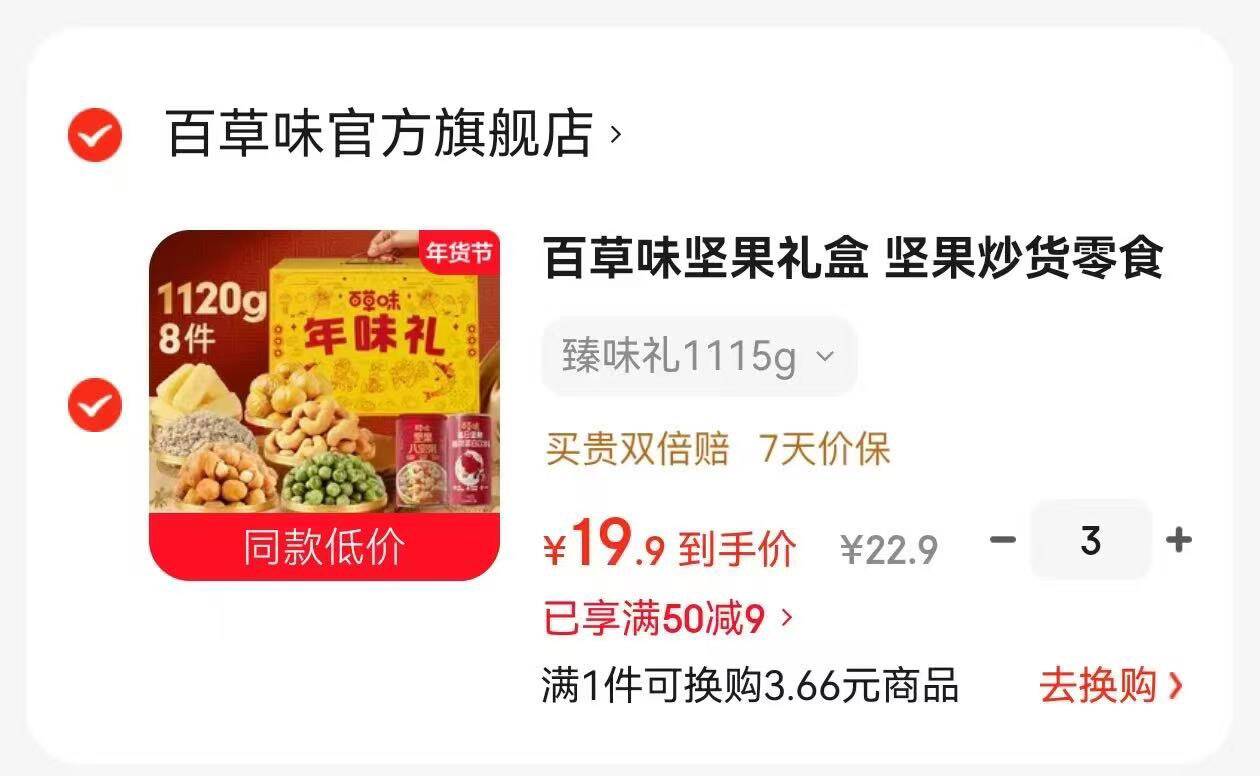This screenshot has width=1260, height=776.
Task: Expand the 臻味礼1115g variant dropdown
Action: (x=698, y=357)
